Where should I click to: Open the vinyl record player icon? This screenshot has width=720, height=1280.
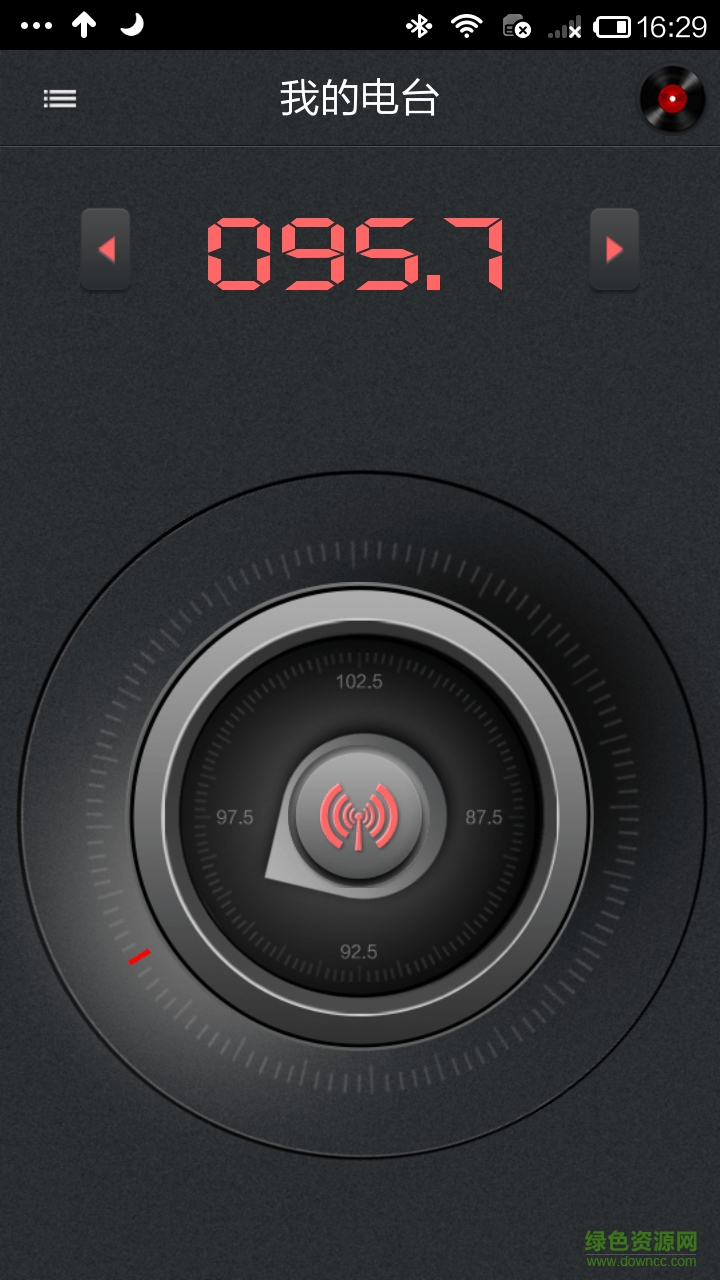[x=672, y=98]
